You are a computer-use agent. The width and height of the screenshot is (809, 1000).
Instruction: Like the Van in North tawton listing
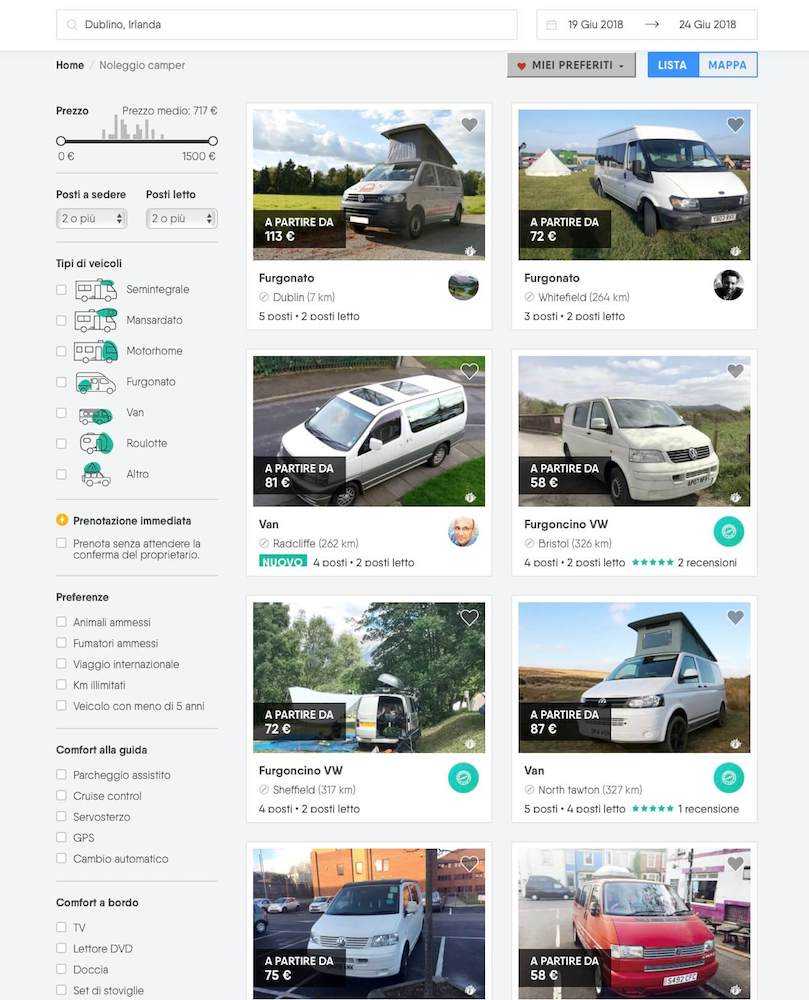[x=735, y=618]
